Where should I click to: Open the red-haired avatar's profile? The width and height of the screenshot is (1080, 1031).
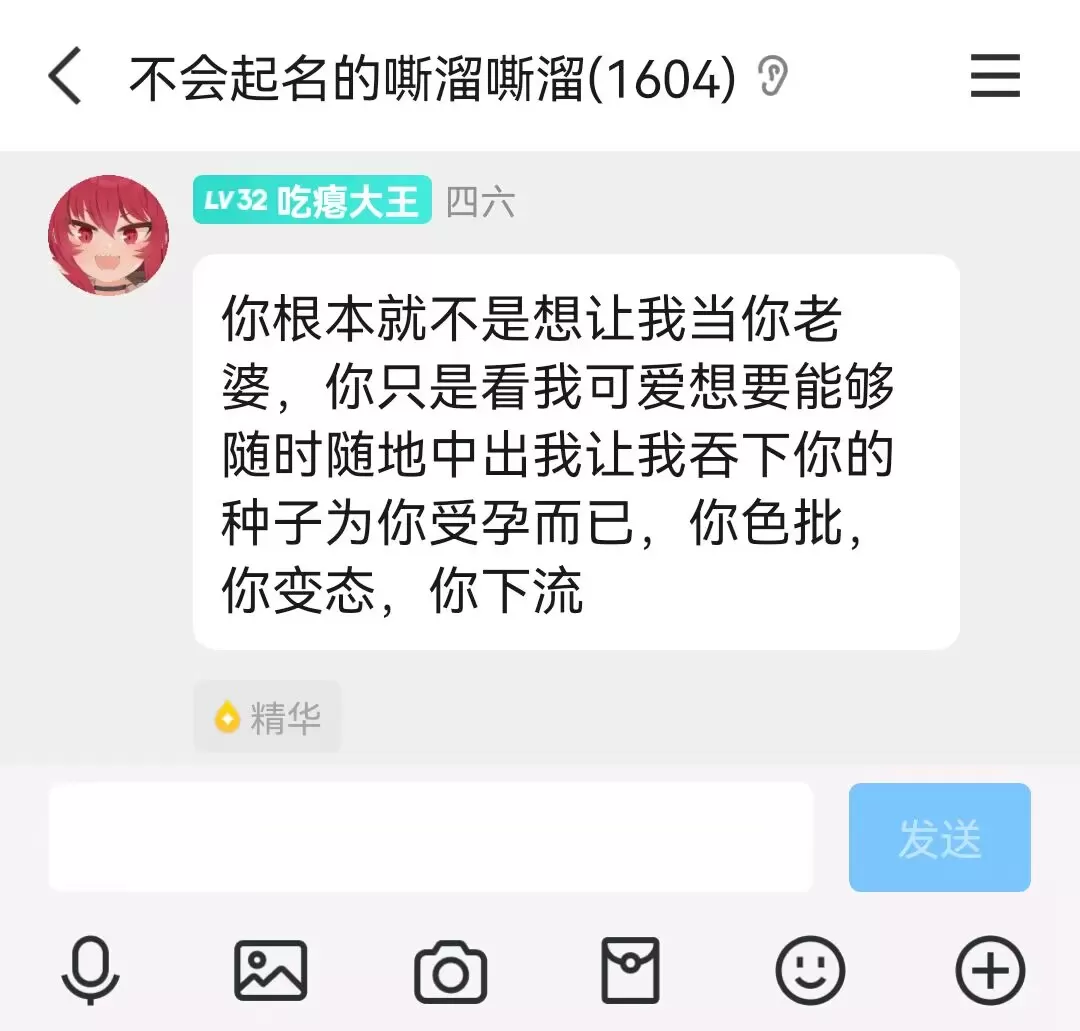click(108, 235)
